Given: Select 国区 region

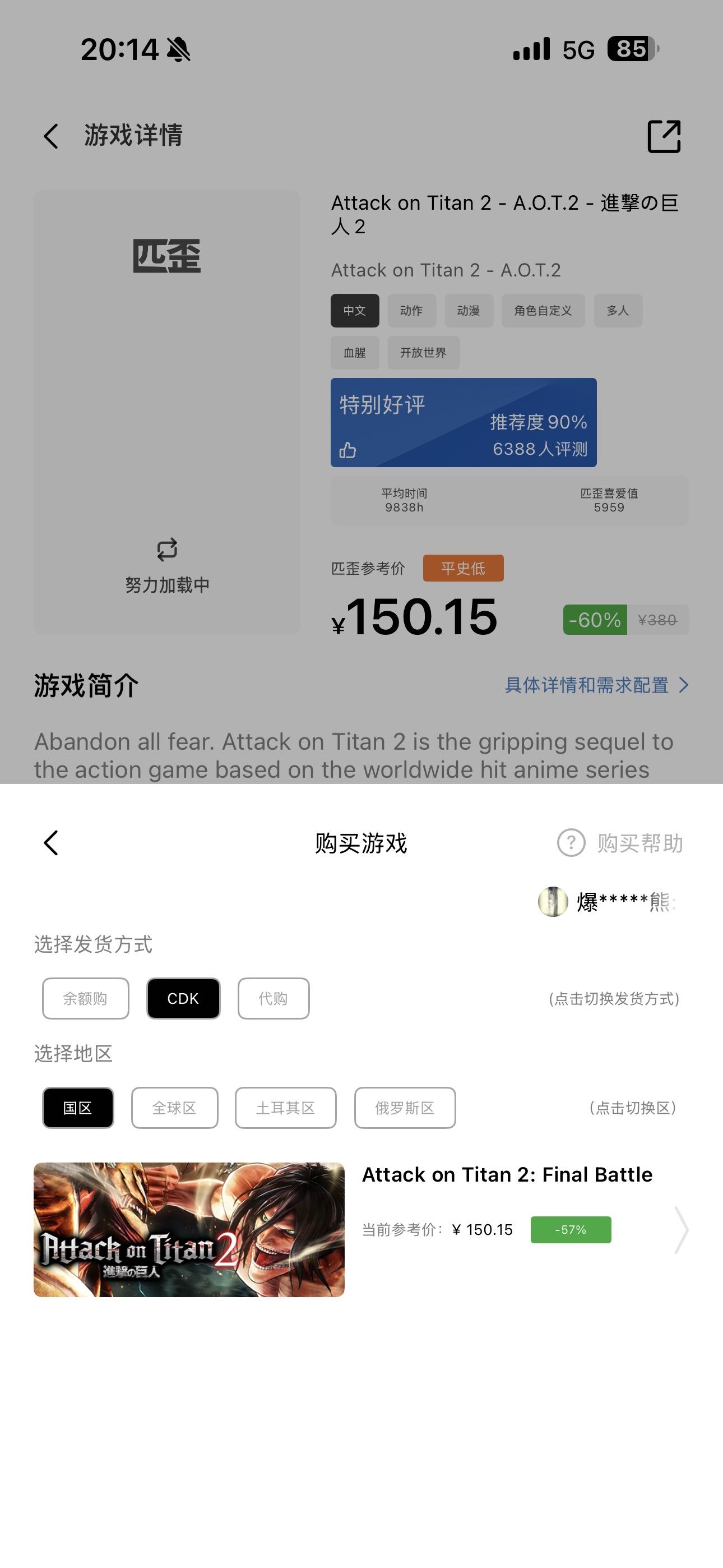Looking at the screenshot, I should pyautogui.click(x=78, y=1108).
